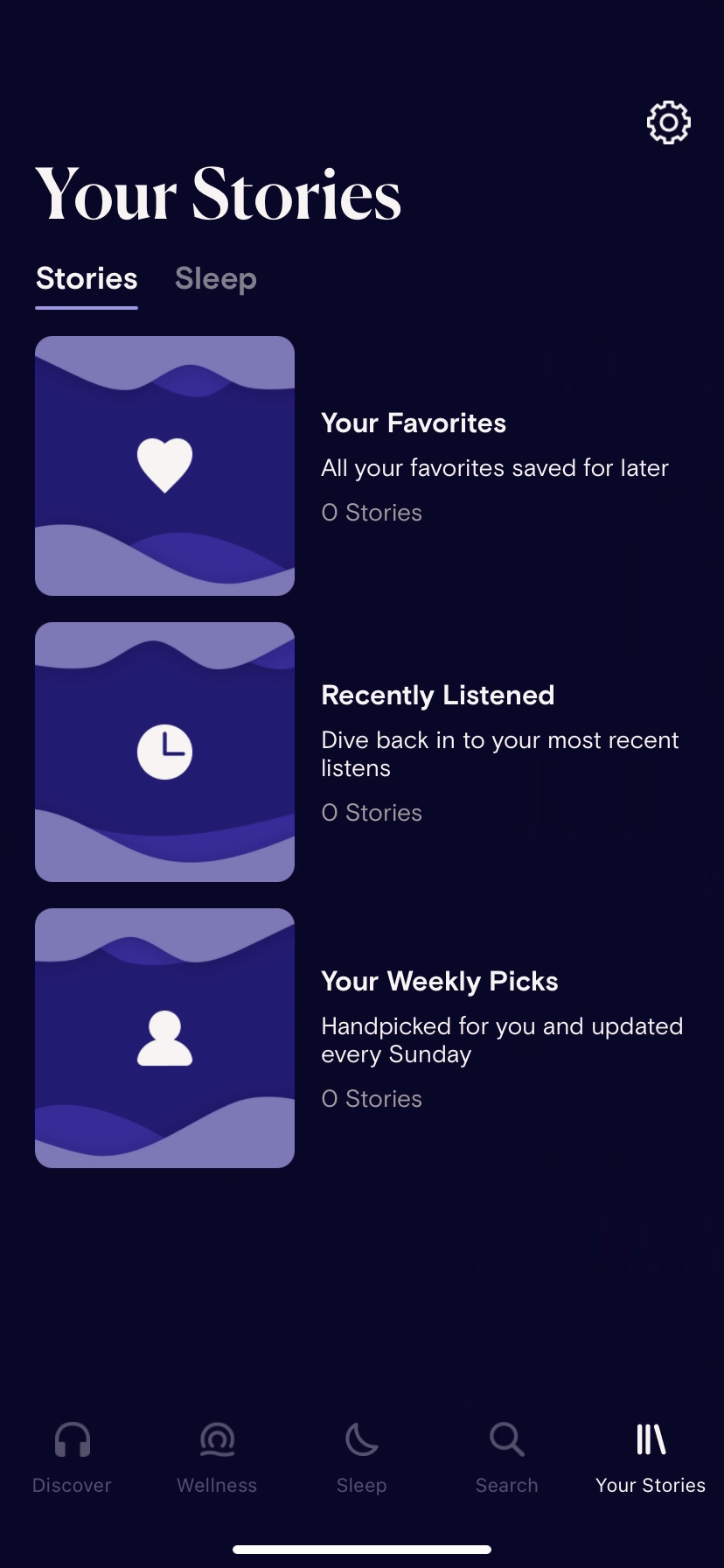Image resolution: width=724 pixels, height=1568 pixels.
Task: Select the Stories top tab
Action: point(87,279)
